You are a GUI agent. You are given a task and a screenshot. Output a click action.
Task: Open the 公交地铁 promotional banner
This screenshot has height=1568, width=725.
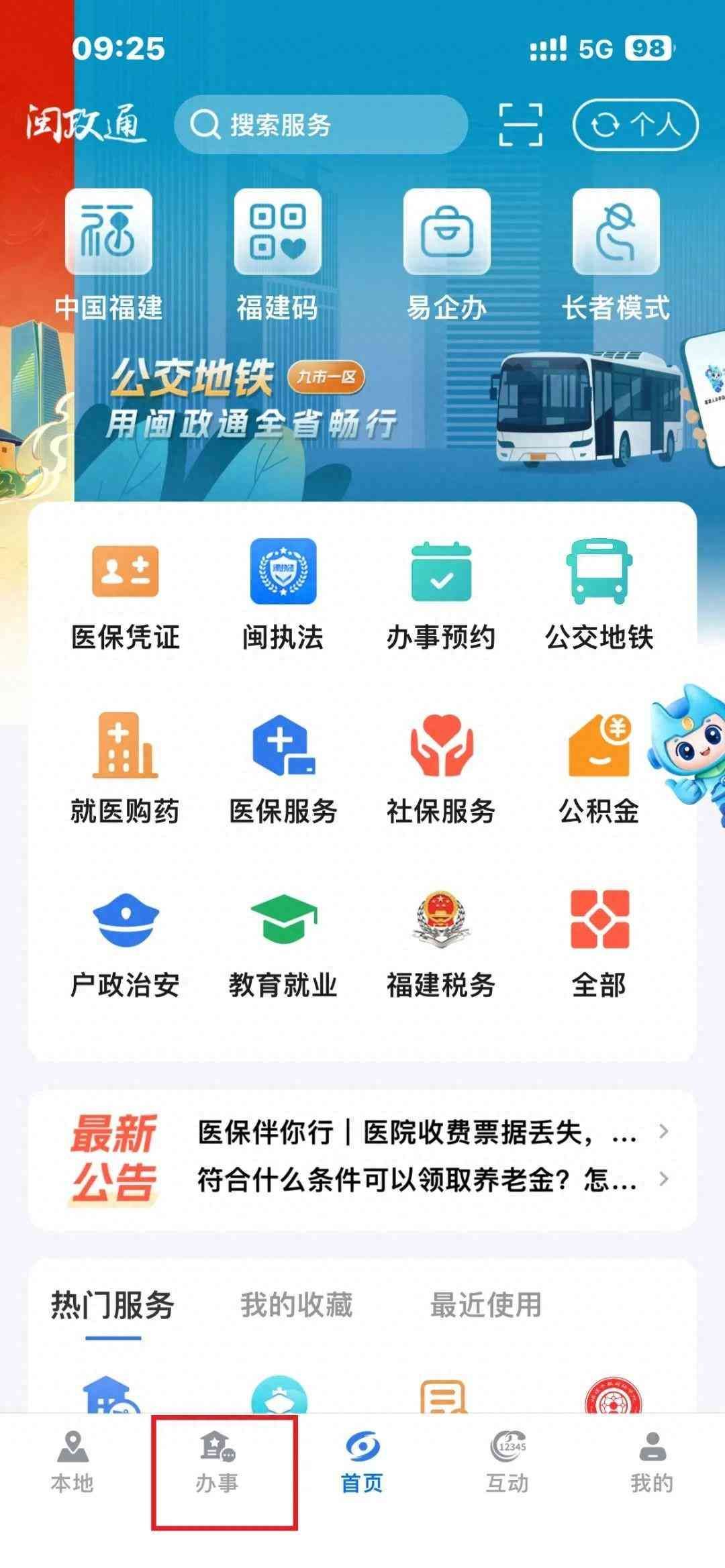(362, 409)
